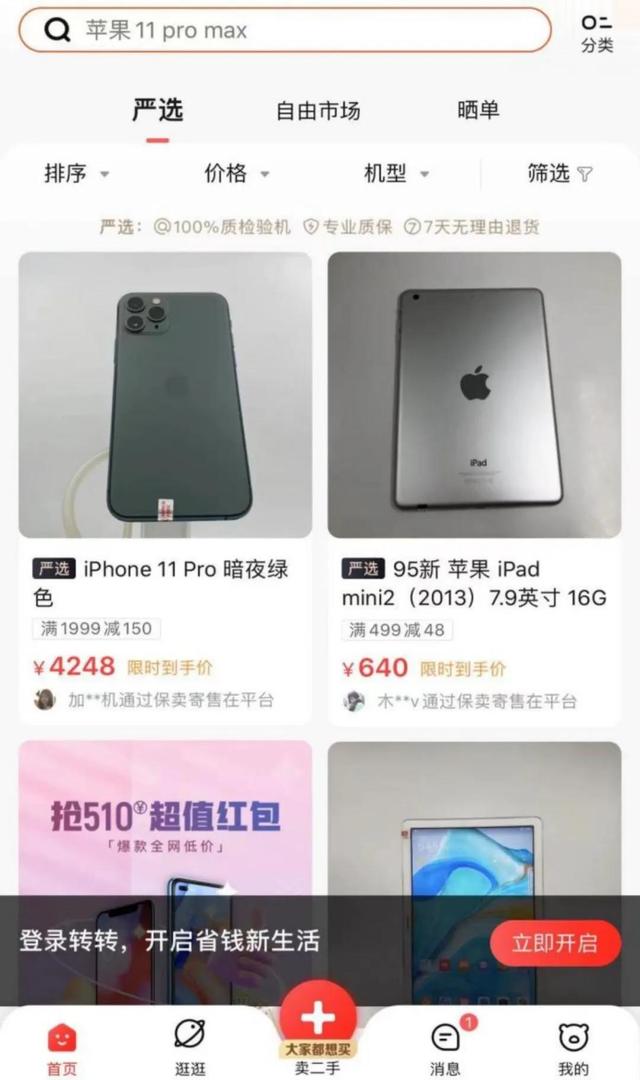The width and height of the screenshot is (640, 1080).
Task: Expand the 排序 sort dropdown
Action: point(77,174)
